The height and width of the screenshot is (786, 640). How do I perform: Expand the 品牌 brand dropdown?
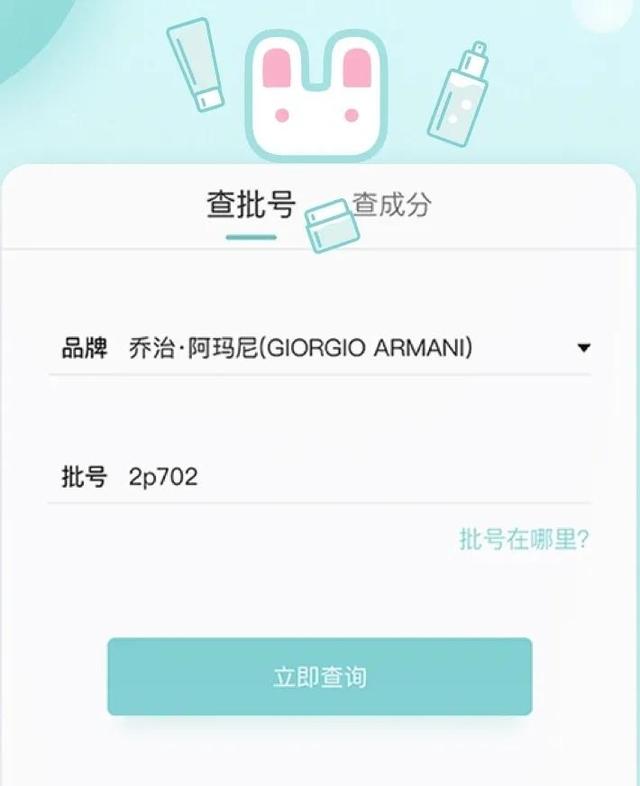(x=584, y=348)
